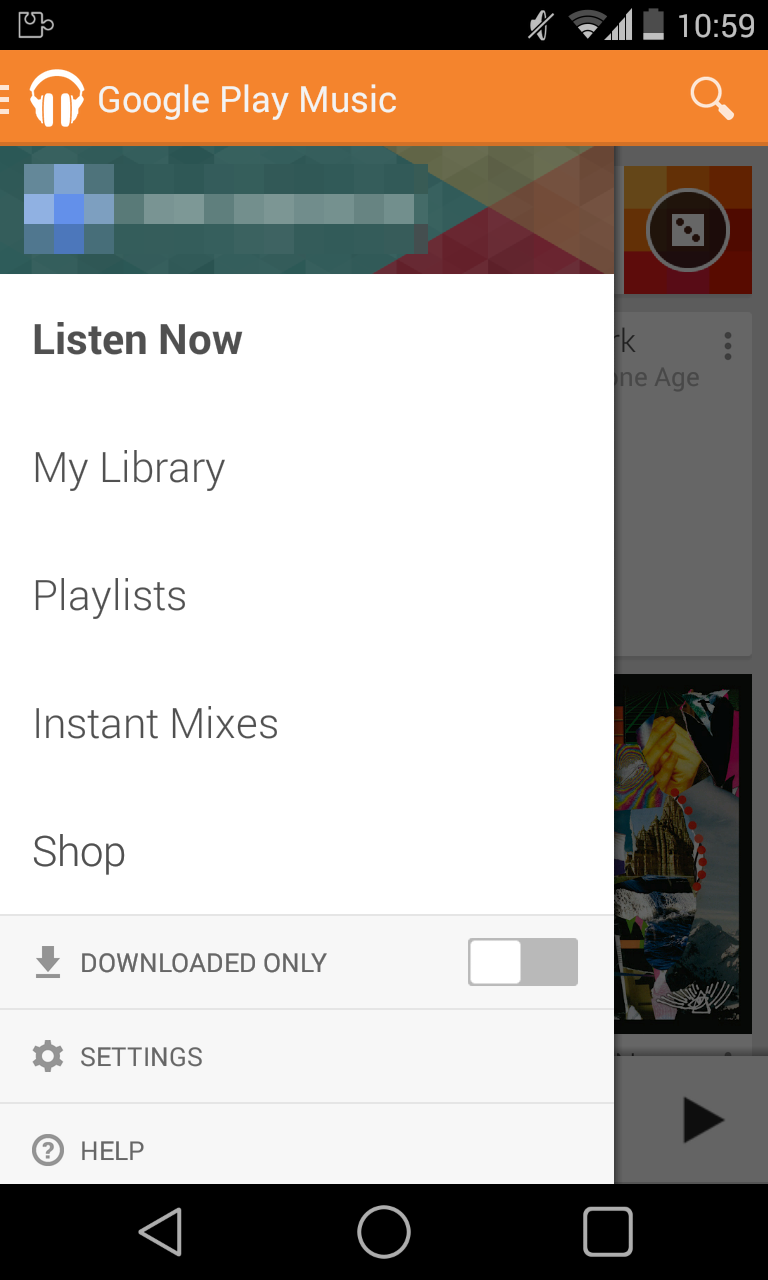Image resolution: width=768 pixels, height=1280 pixels.
Task: Close the navigation drawer via hamburger icon
Action: click(6, 99)
